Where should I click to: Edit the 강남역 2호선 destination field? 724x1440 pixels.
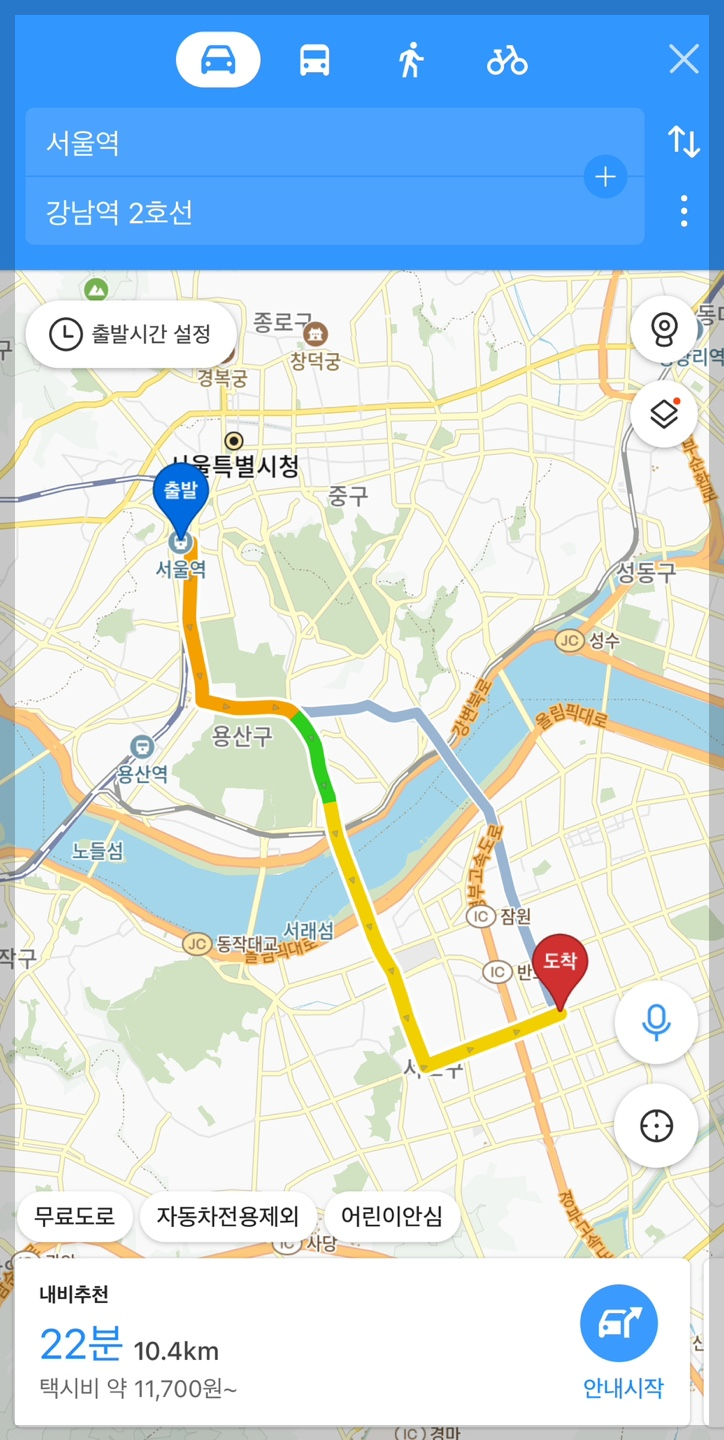coord(300,211)
